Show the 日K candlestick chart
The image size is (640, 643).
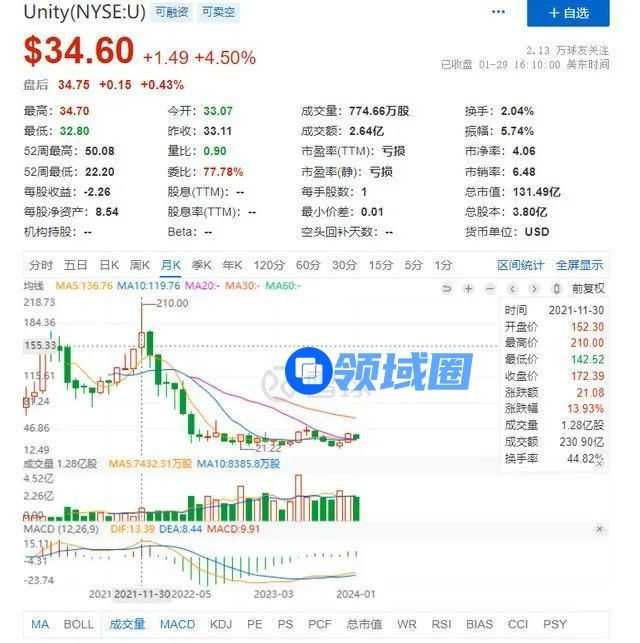click(109, 265)
